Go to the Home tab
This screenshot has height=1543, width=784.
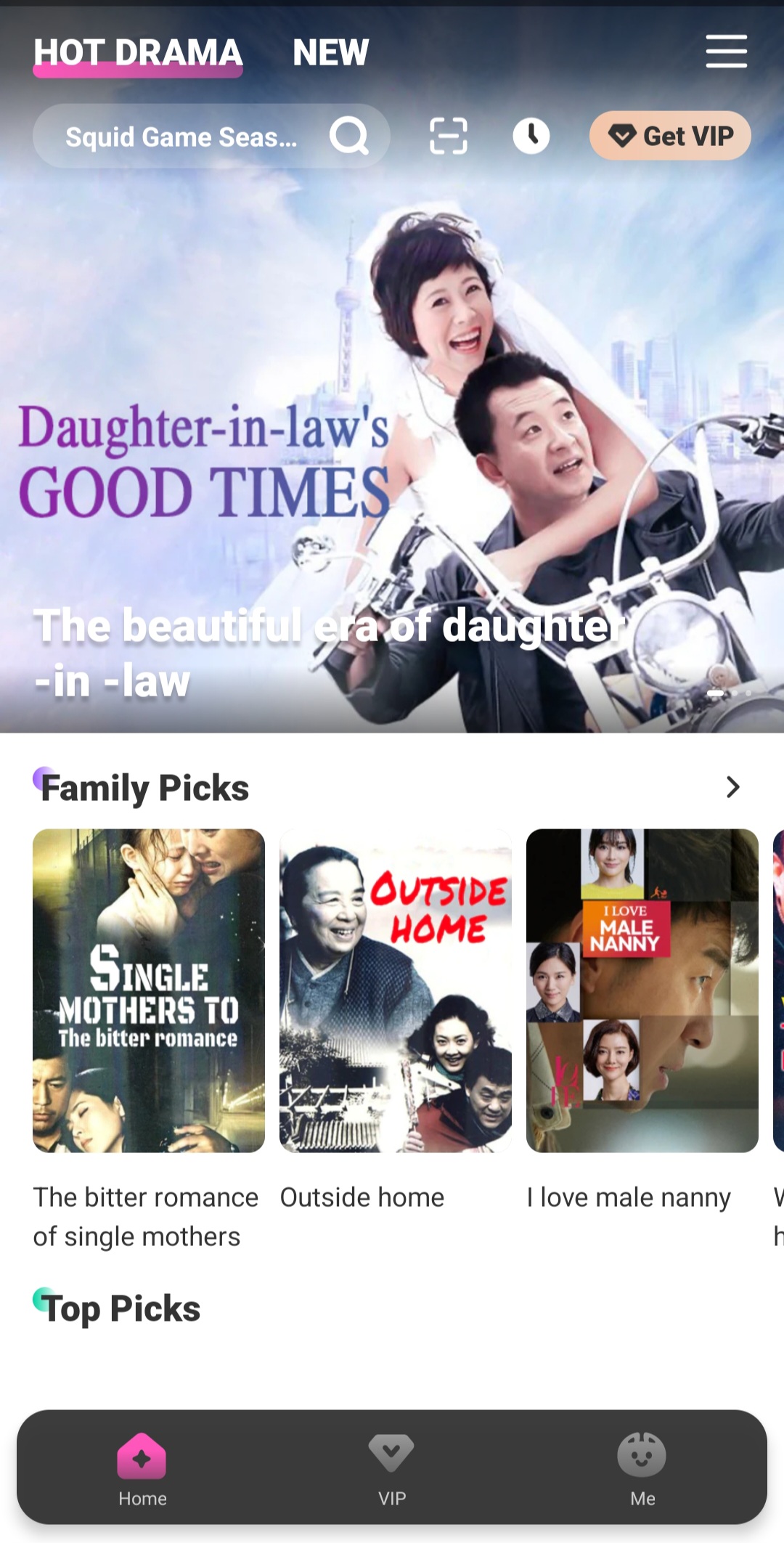[142, 1467]
